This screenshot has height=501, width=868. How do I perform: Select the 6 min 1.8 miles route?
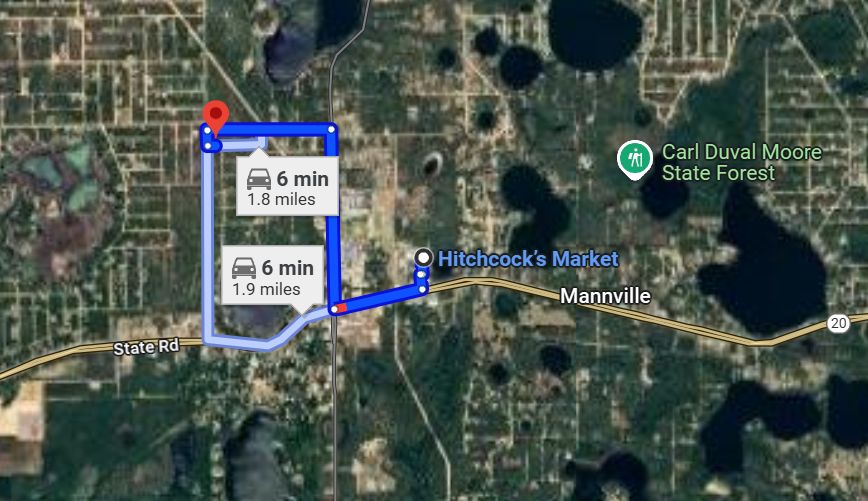[x=288, y=187]
